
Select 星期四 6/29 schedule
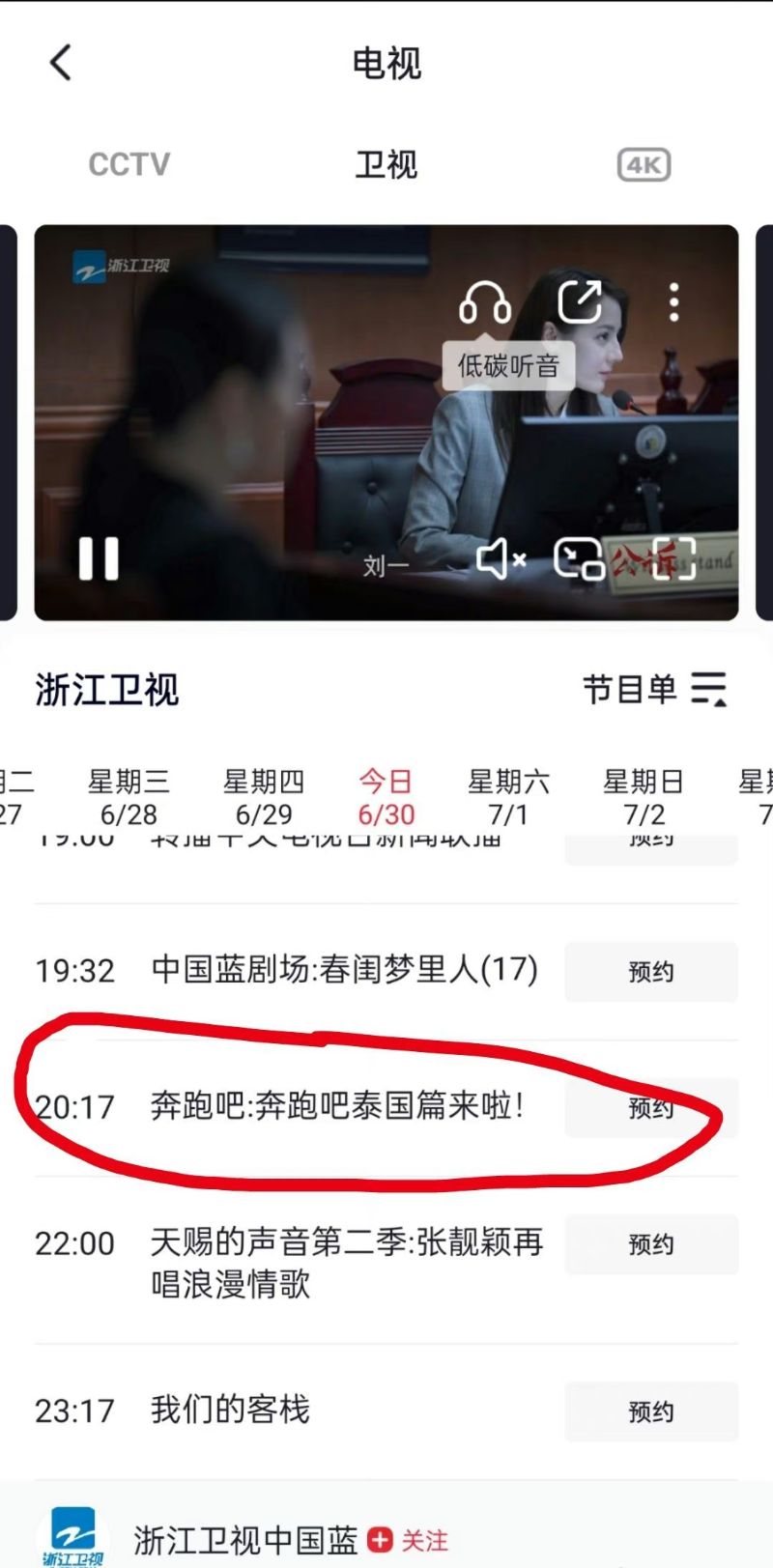pyautogui.click(x=264, y=797)
